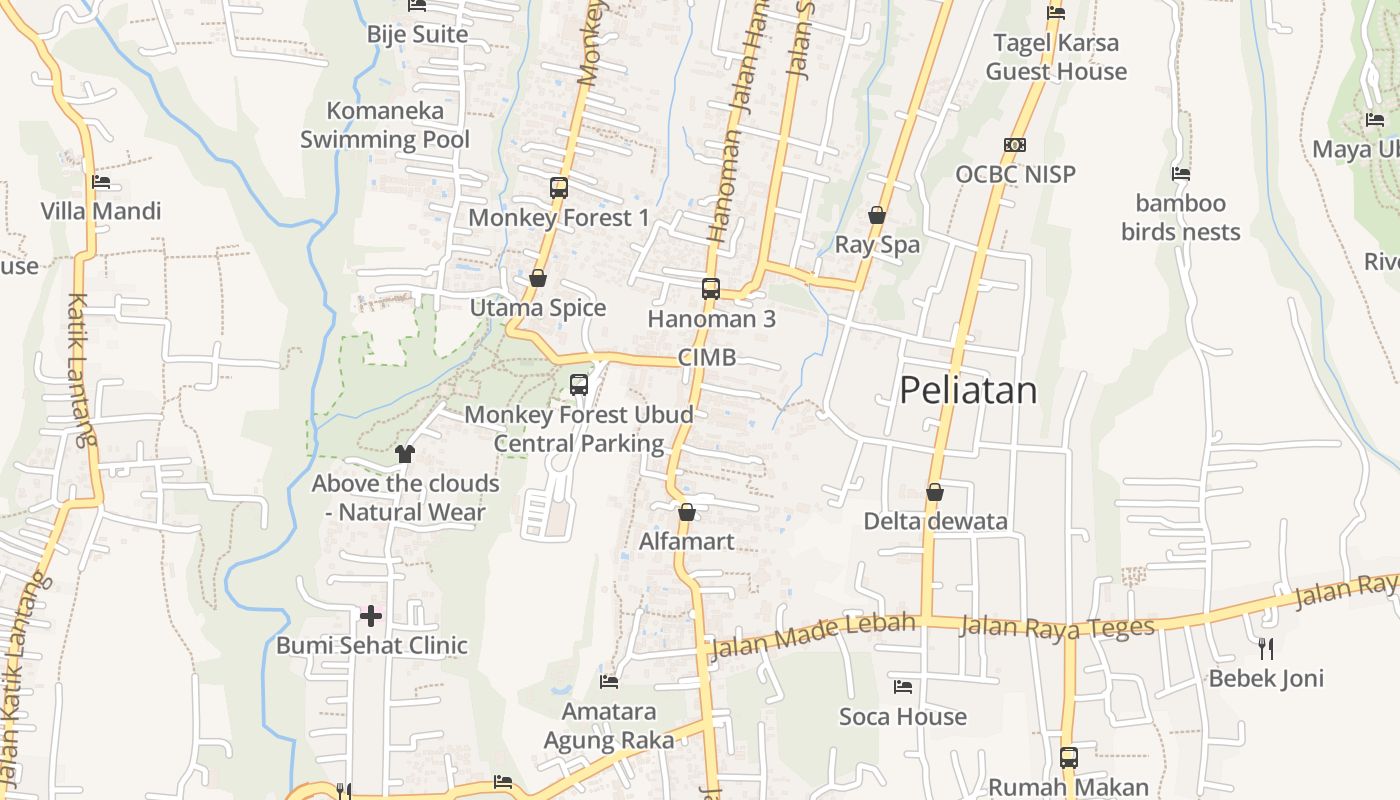
Task: Select the bamboo birds nests lodging marker
Action: 1181,174
